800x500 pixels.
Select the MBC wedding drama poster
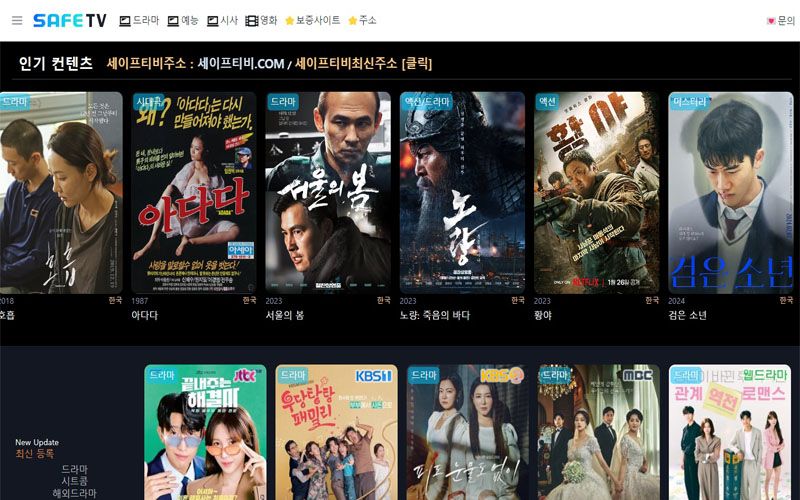(x=598, y=432)
